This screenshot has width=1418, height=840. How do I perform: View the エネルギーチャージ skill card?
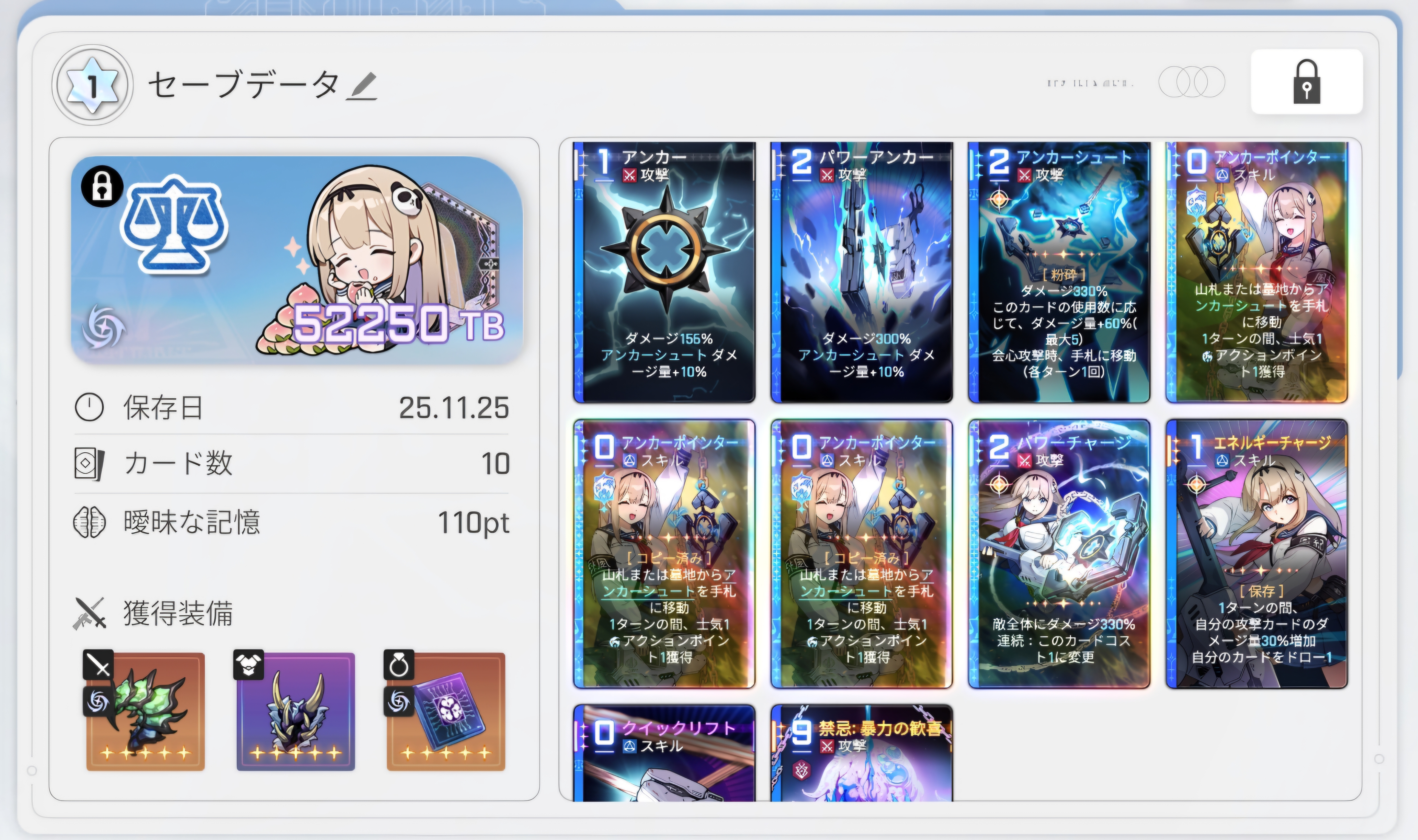point(1257,554)
